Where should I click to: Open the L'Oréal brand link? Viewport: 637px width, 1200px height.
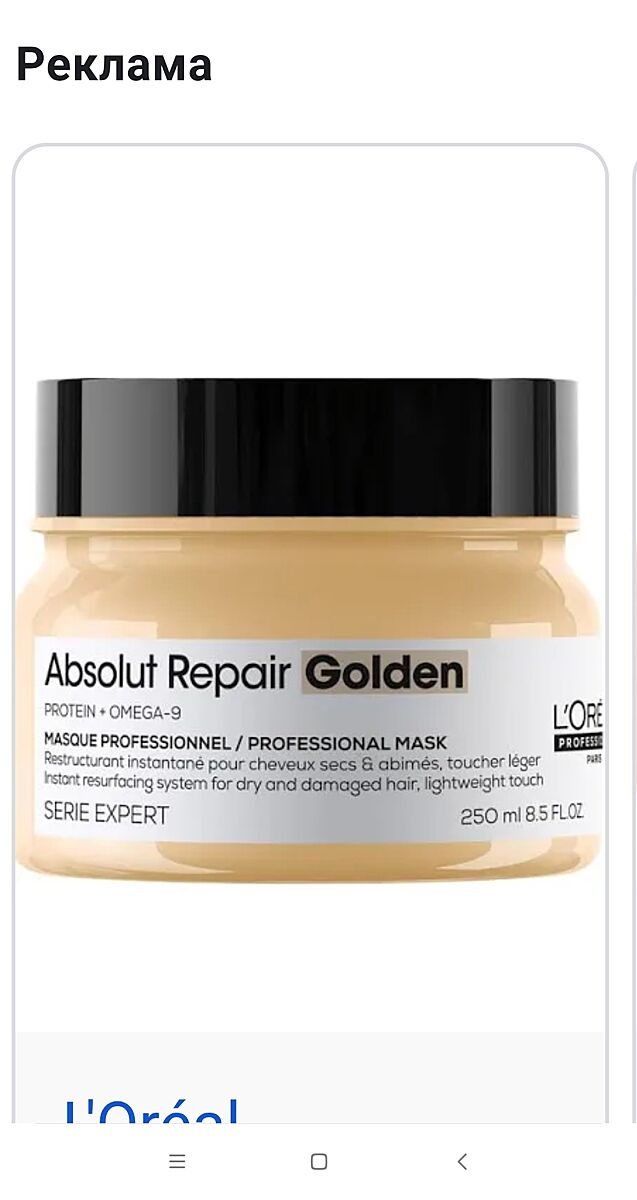150,1110
